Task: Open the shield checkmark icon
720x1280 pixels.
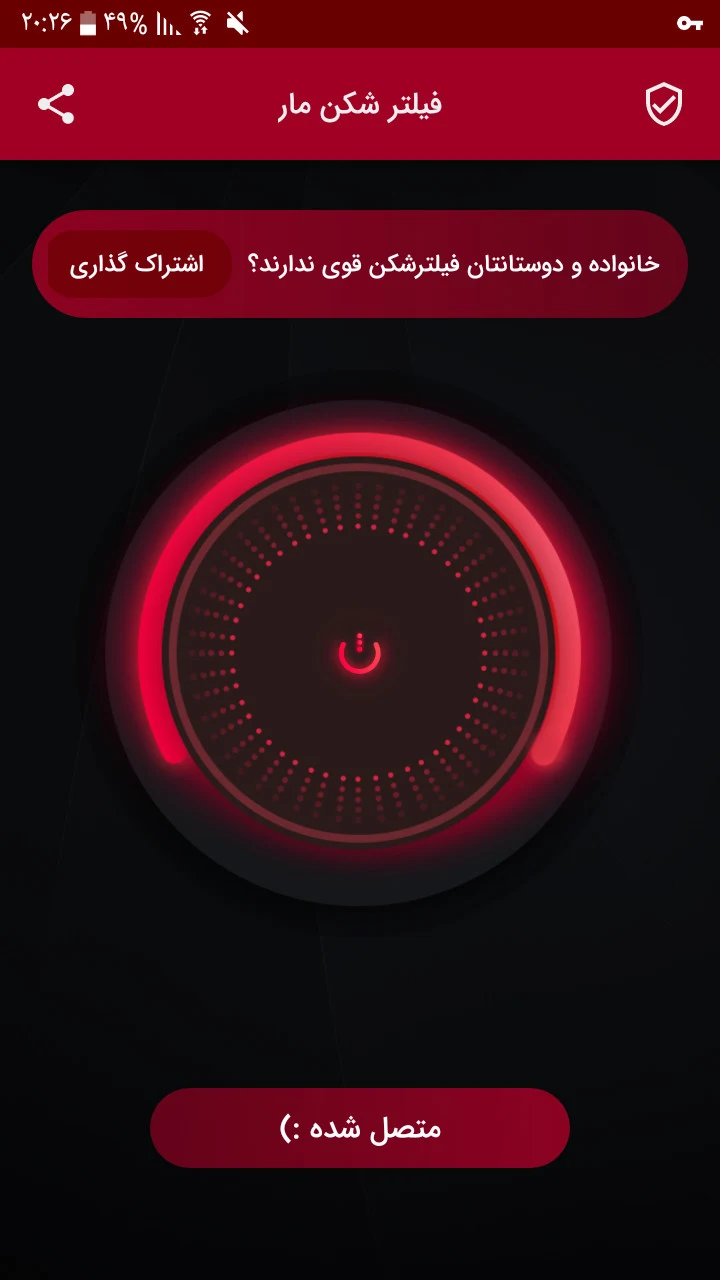Action: pyautogui.click(x=663, y=104)
